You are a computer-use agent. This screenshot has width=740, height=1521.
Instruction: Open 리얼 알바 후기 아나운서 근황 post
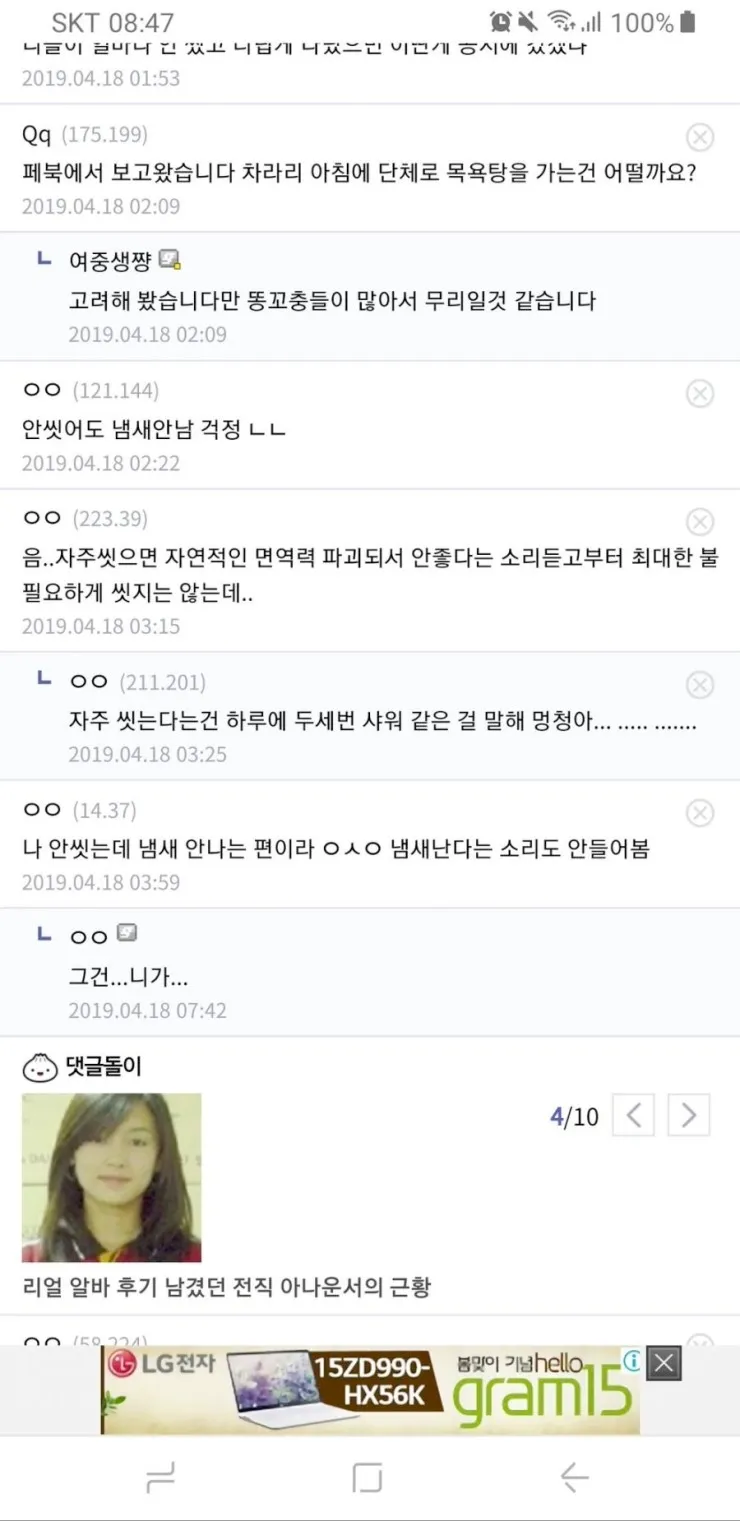coord(226,1287)
